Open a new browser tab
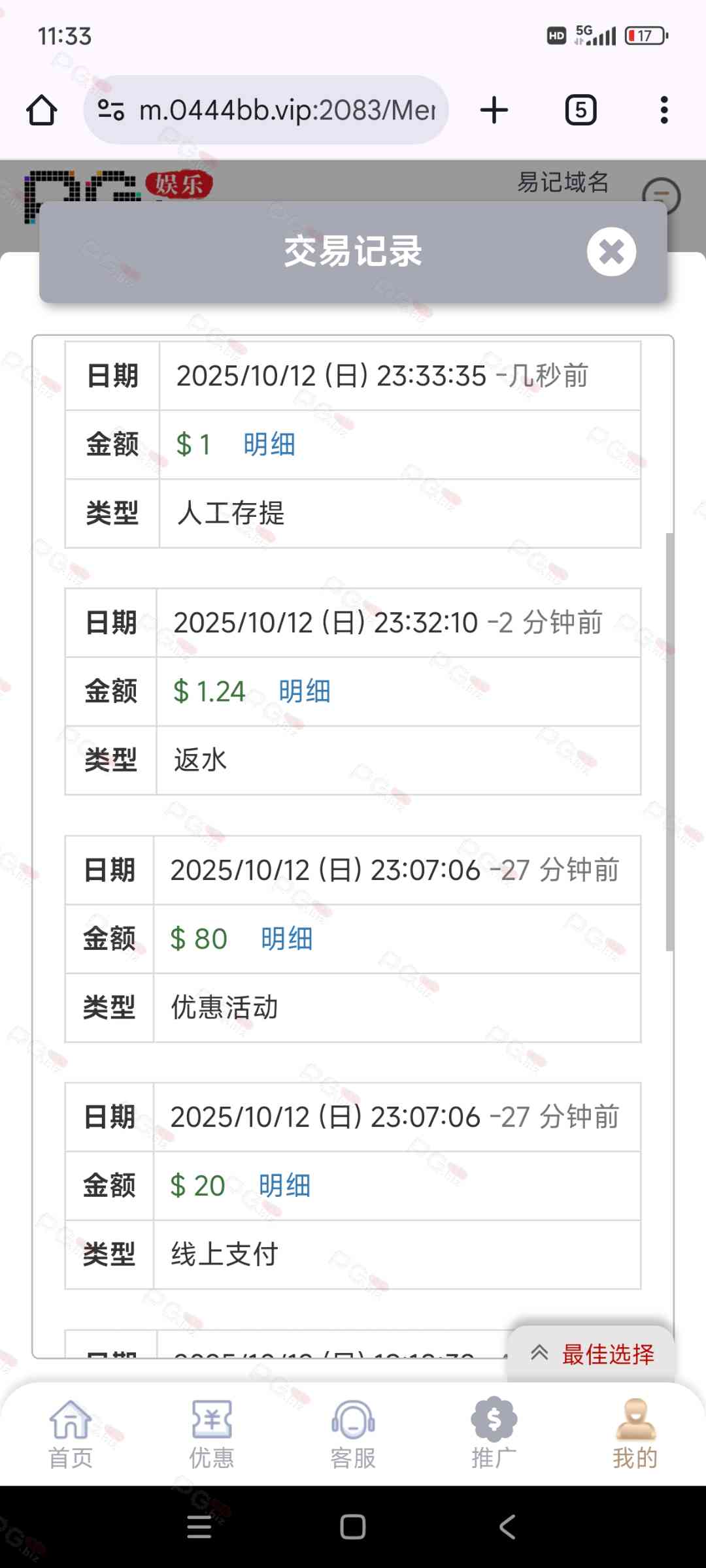 [x=494, y=110]
